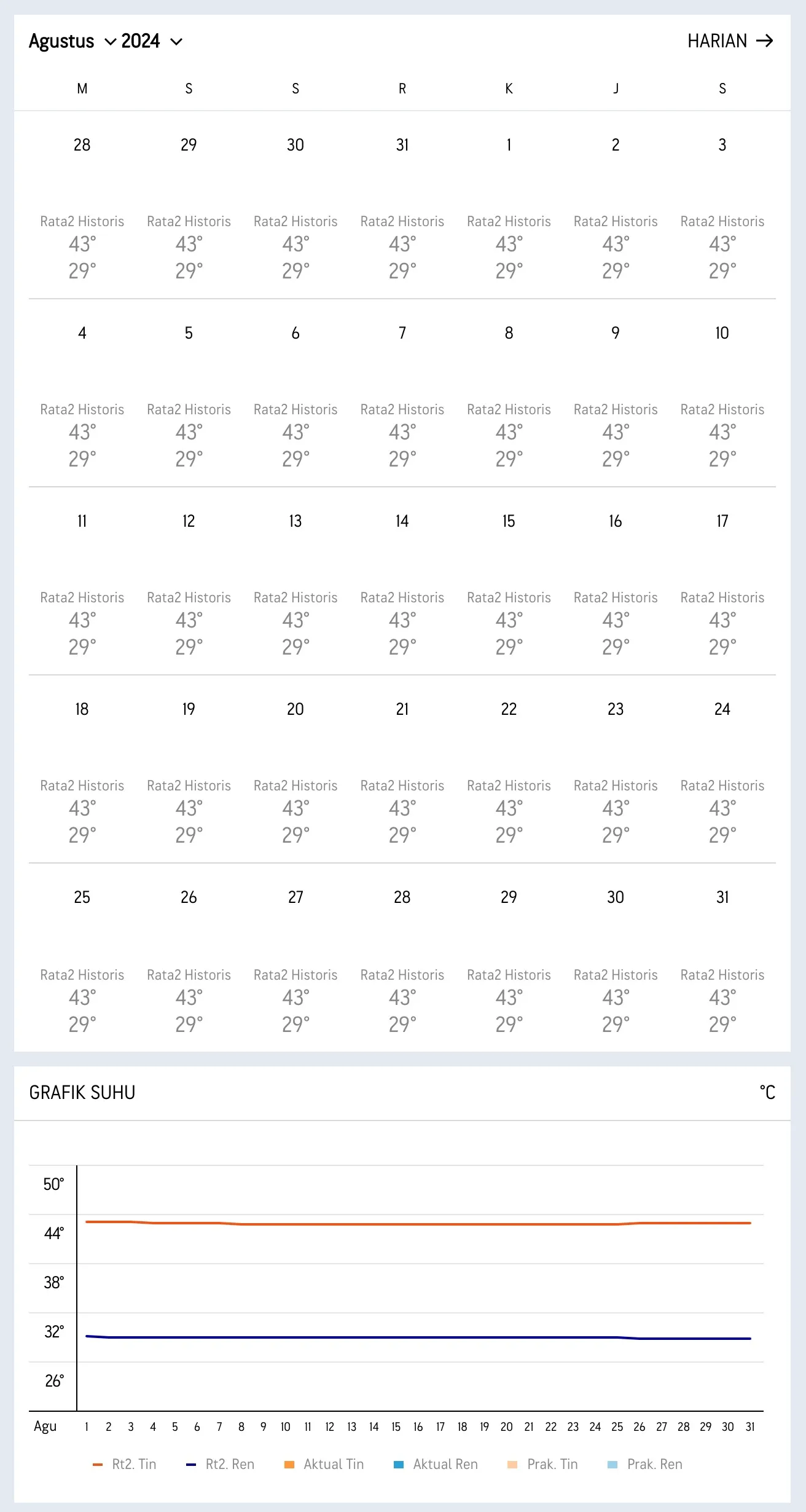Open day 22 in the calendar

point(509,709)
